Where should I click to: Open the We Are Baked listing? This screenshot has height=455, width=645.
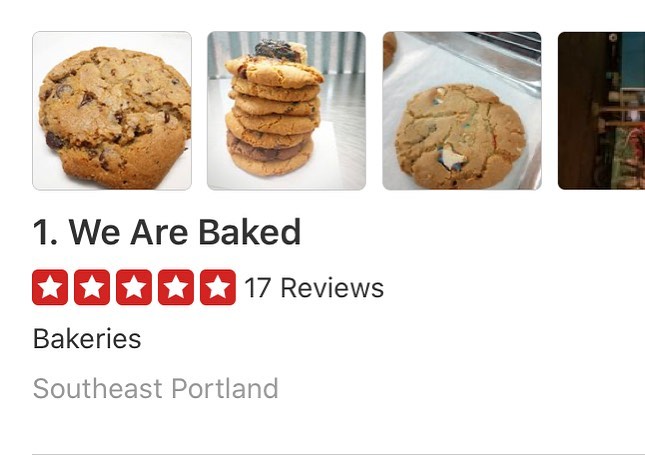pos(167,233)
